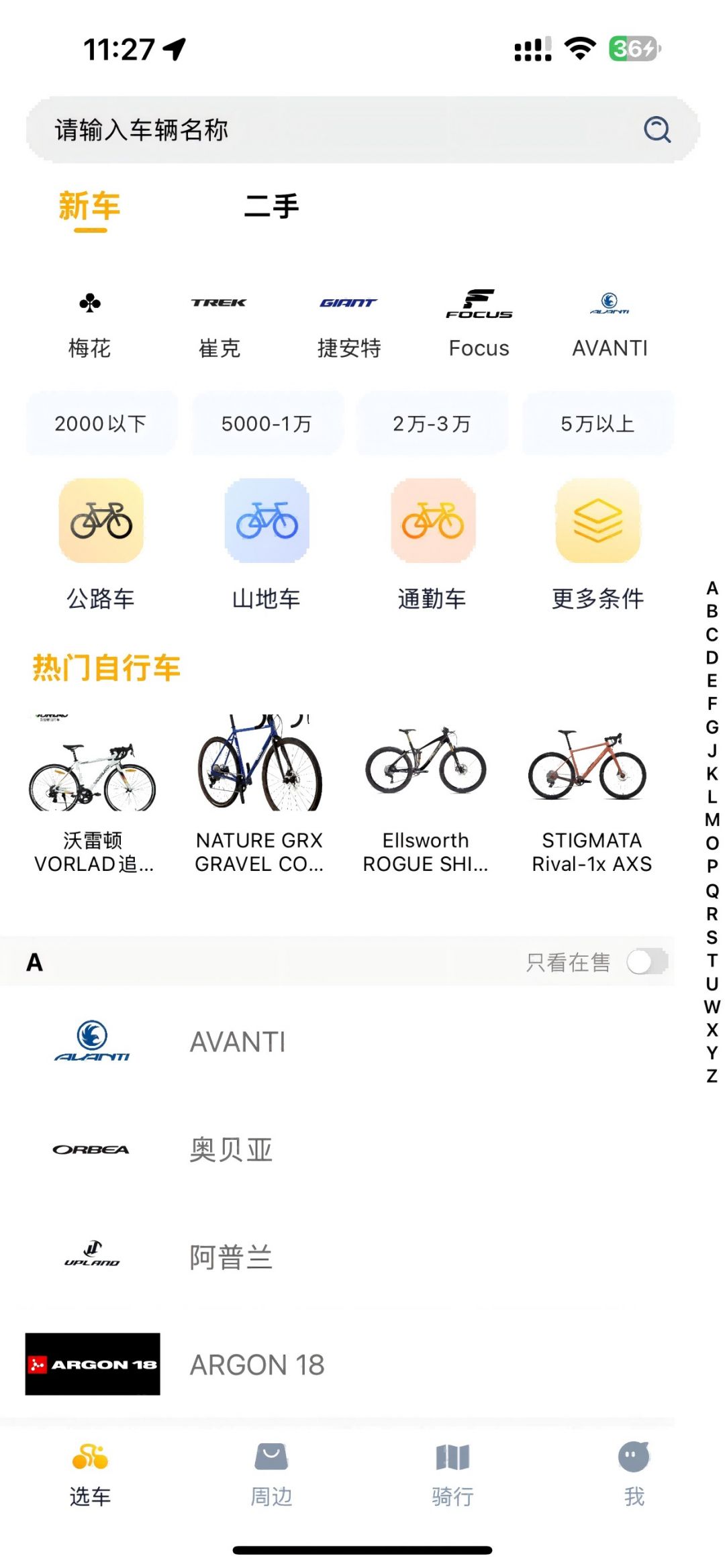Go to the 我 profile tab
725x1568 pixels.
pos(634,1474)
